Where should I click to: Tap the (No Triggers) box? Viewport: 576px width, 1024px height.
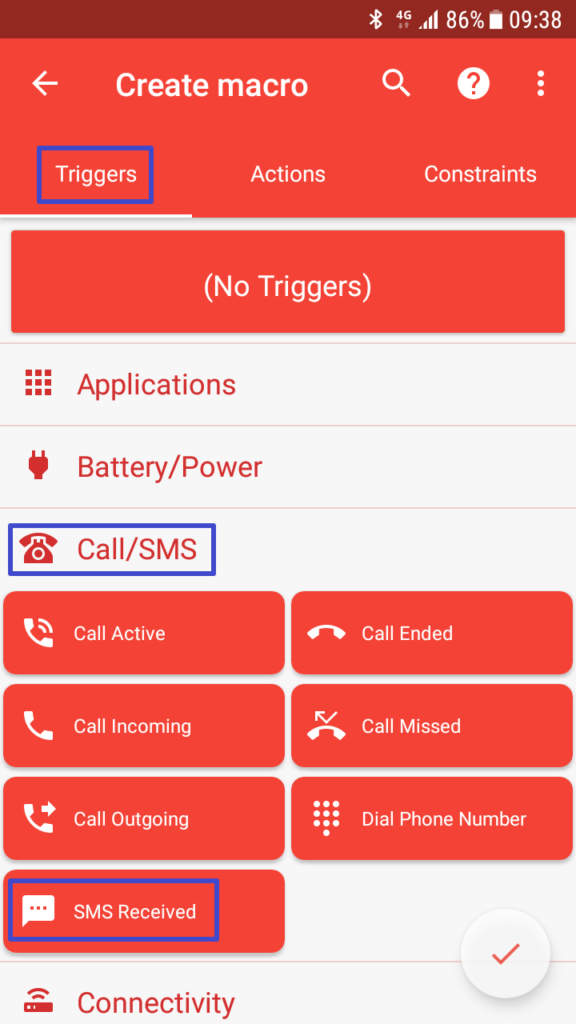pyautogui.click(x=288, y=281)
